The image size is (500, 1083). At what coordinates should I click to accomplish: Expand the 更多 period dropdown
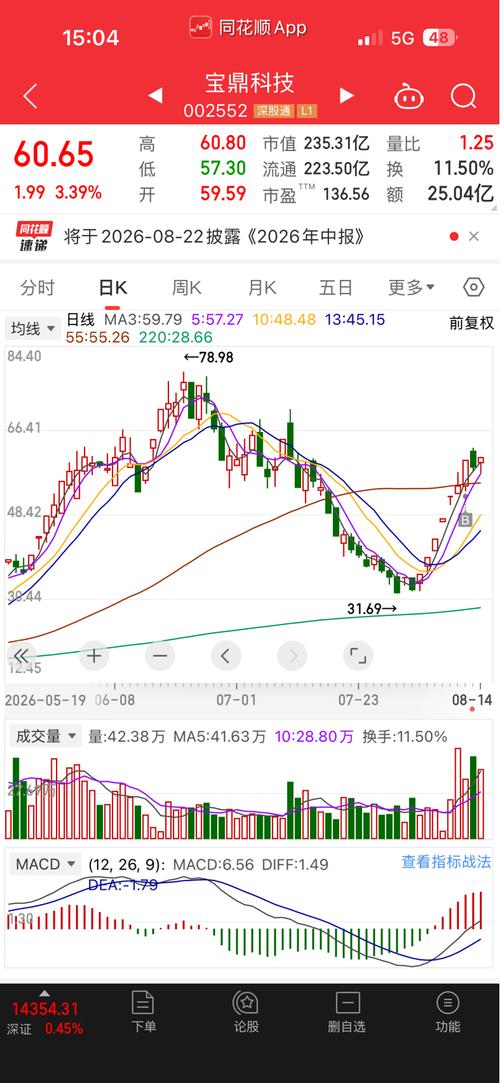click(x=411, y=287)
